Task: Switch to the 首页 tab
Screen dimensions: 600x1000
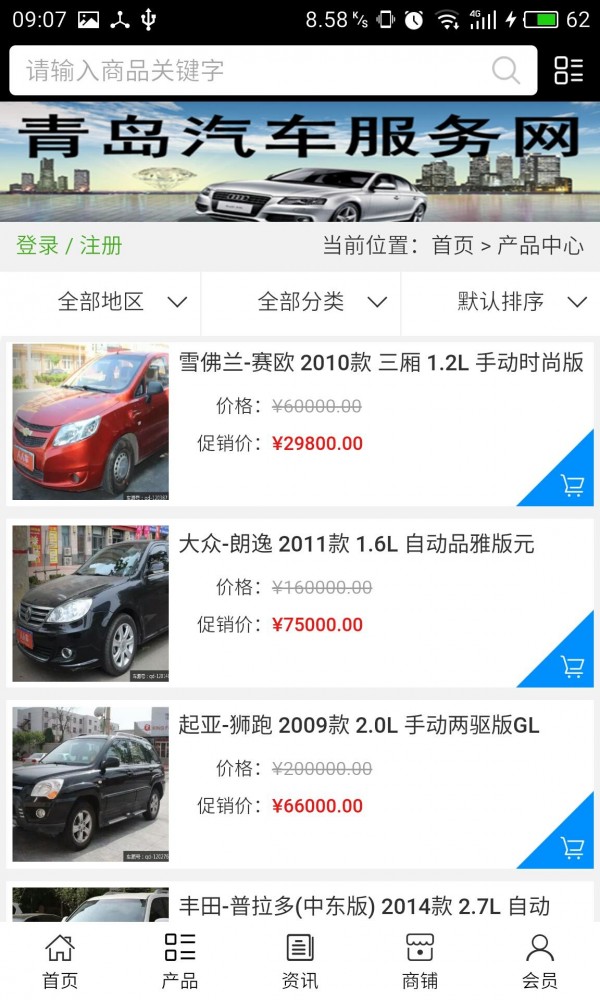Action: 60,961
